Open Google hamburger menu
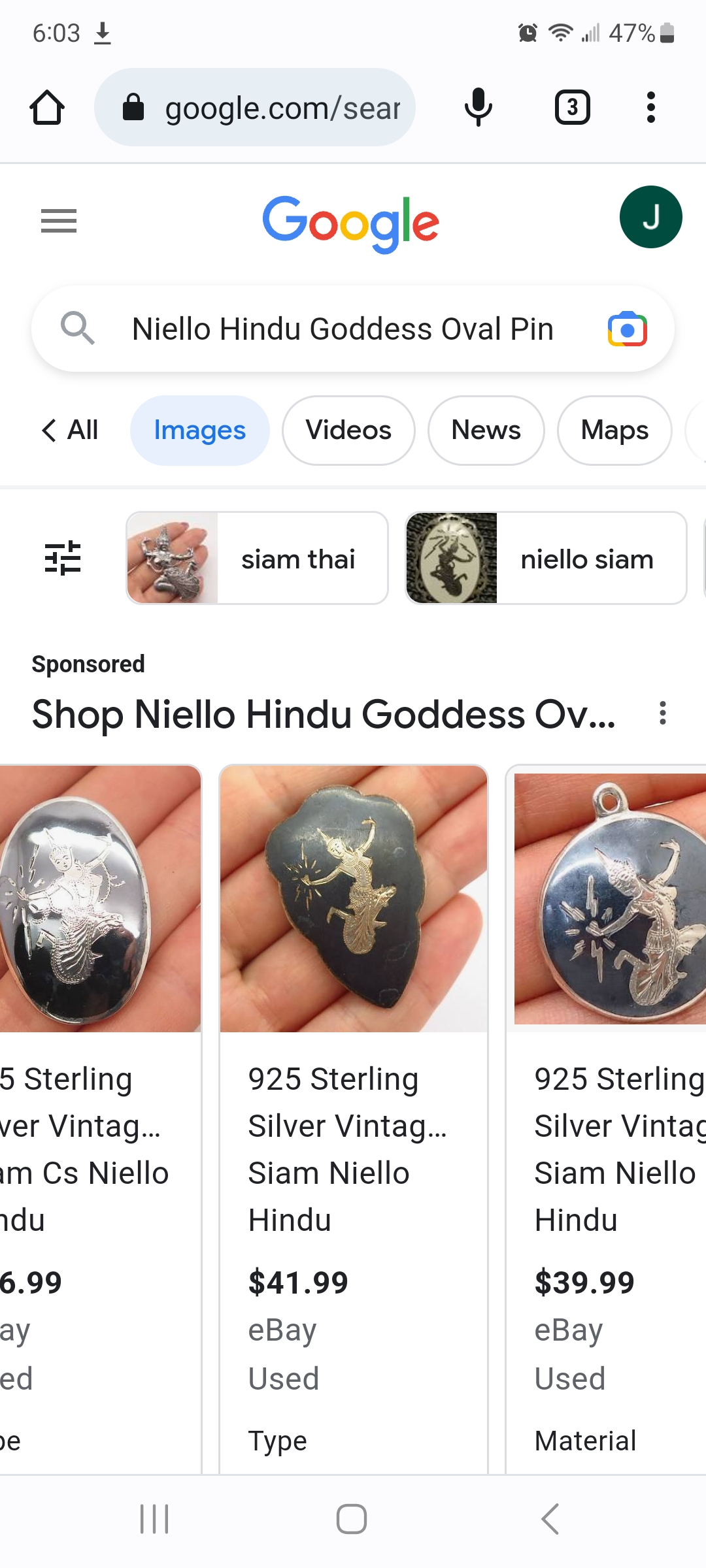Screen dimensions: 706x1568 tap(59, 221)
